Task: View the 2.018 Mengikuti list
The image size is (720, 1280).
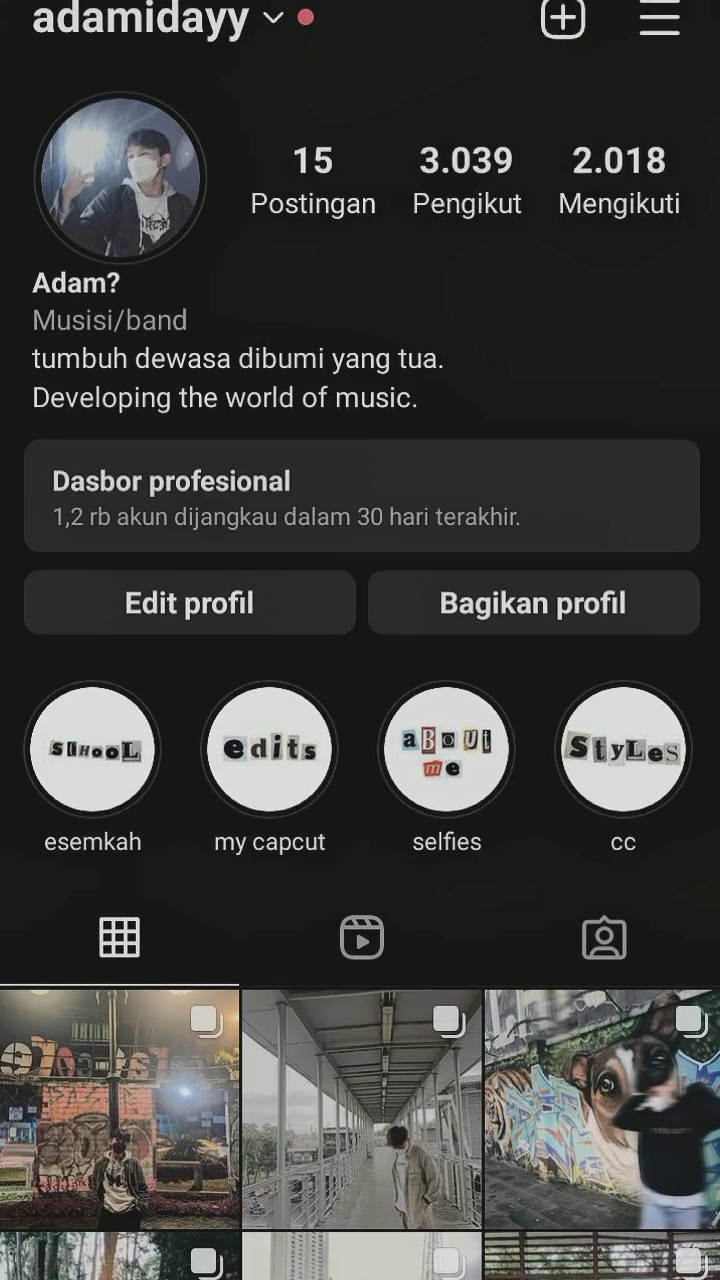Action: (619, 180)
